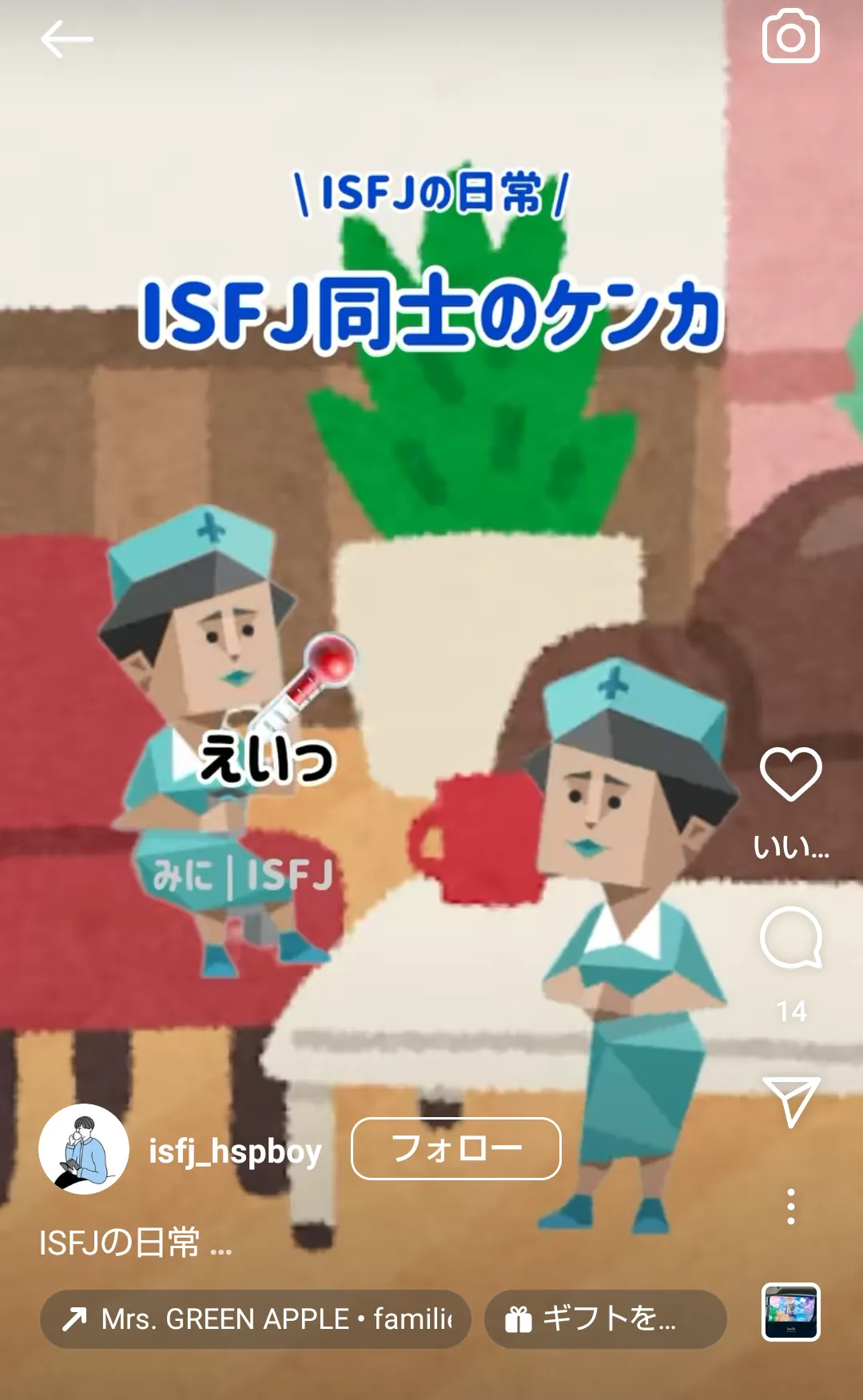This screenshot has width=863, height=1400.
Task: Open the comments bubble
Action: pos(790,938)
